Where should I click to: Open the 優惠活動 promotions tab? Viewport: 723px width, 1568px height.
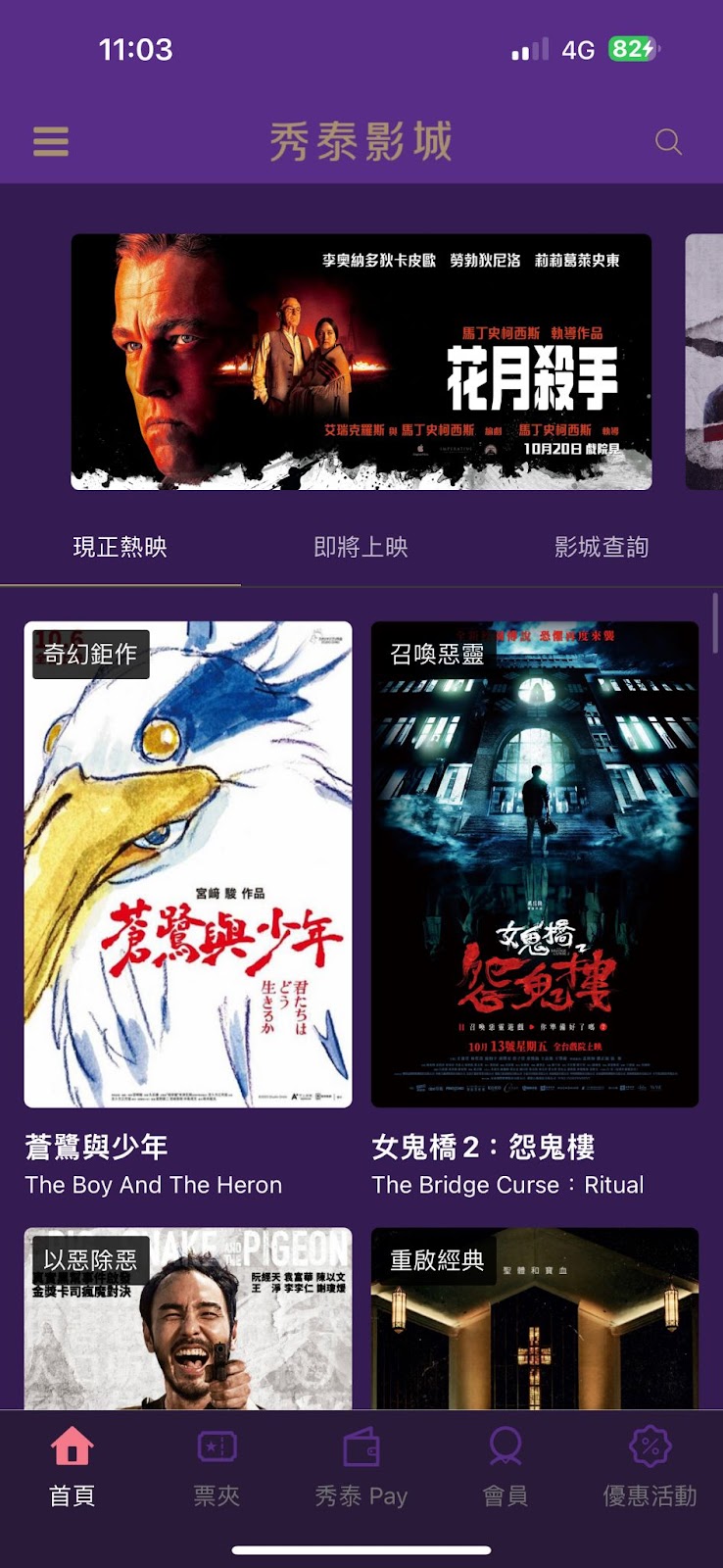650,1467
